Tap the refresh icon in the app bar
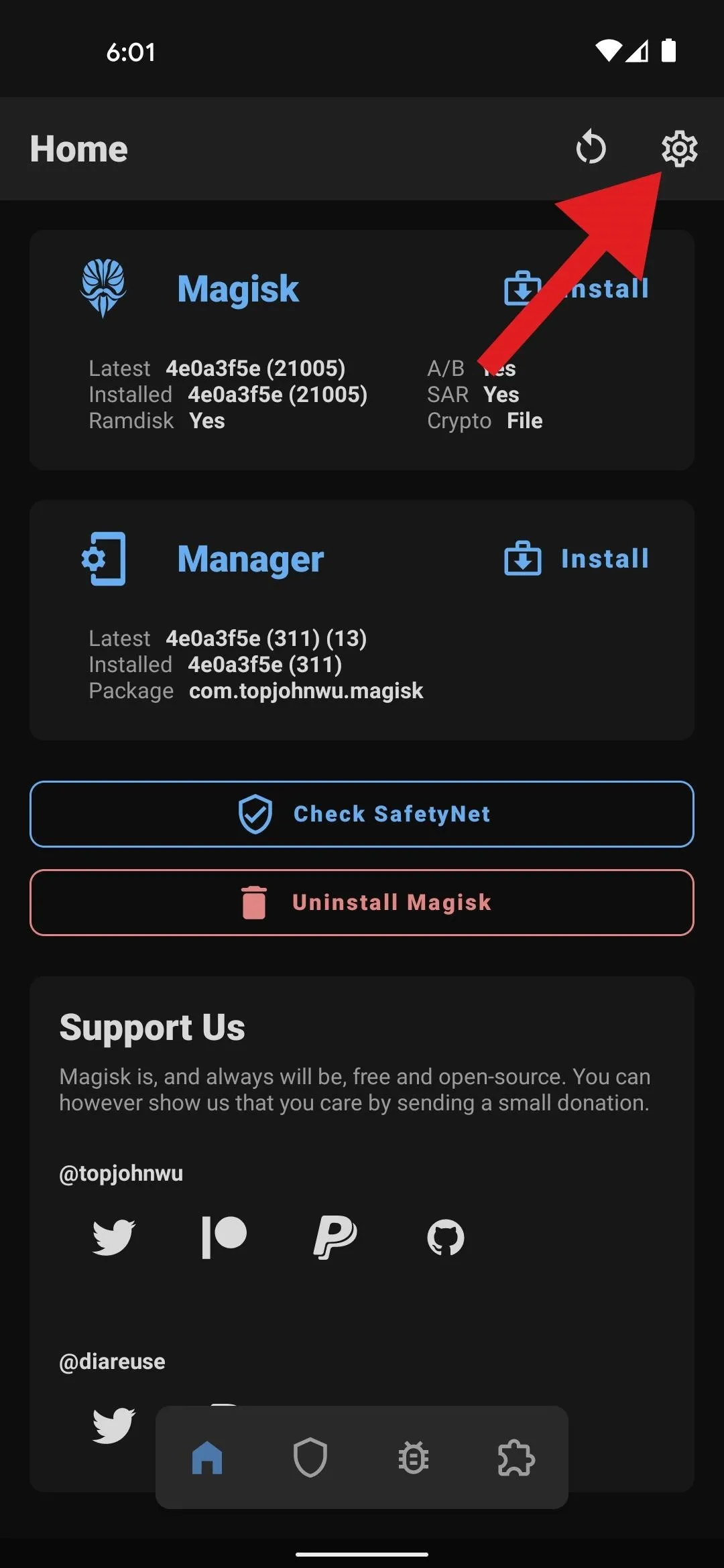Screen dimensions: 724x1568 [x=591, y=148]
